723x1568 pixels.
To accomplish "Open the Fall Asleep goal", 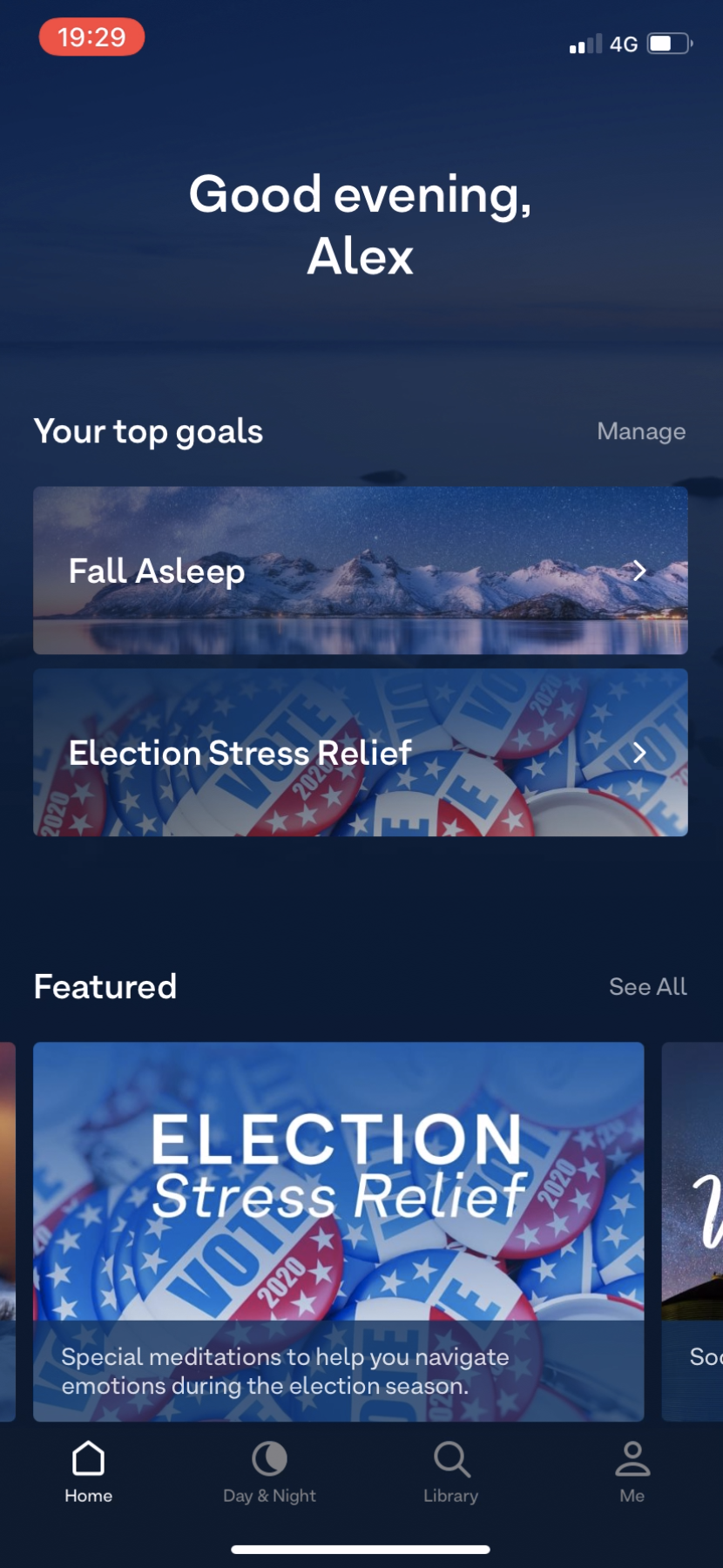I will pos(360,571).
